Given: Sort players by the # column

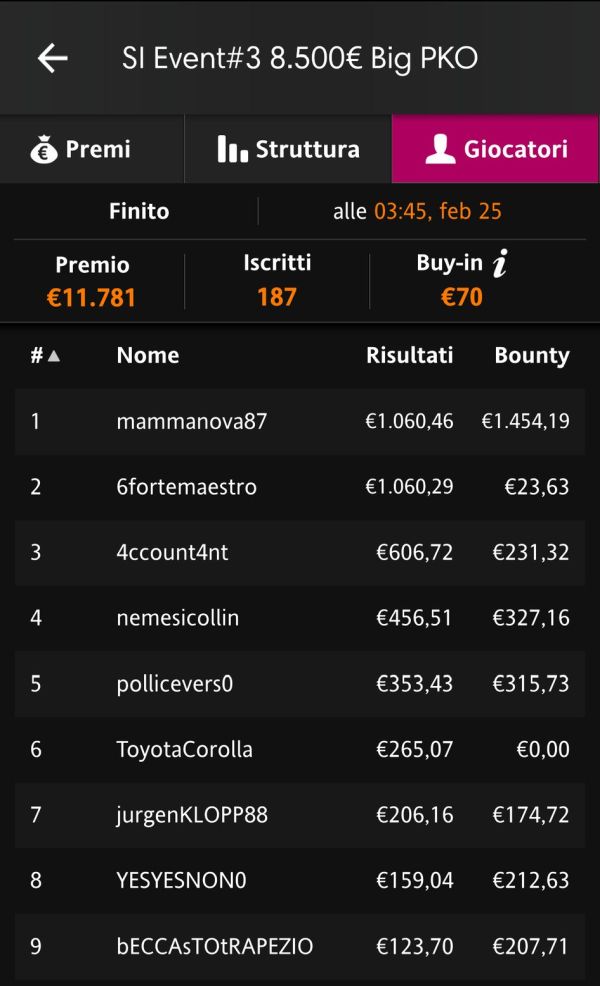Looking at the screenshot, I should (x=45, y=355).
